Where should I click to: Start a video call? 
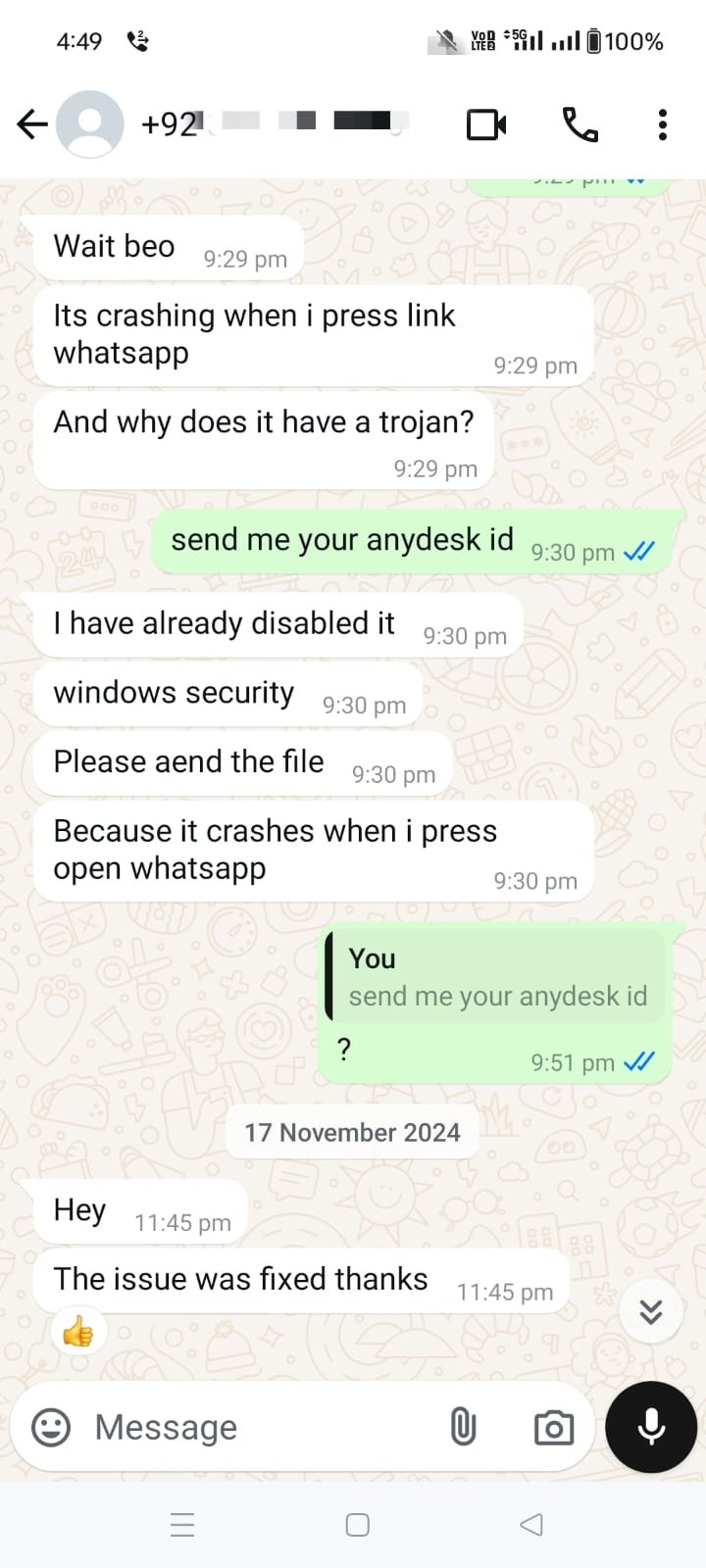486,124
